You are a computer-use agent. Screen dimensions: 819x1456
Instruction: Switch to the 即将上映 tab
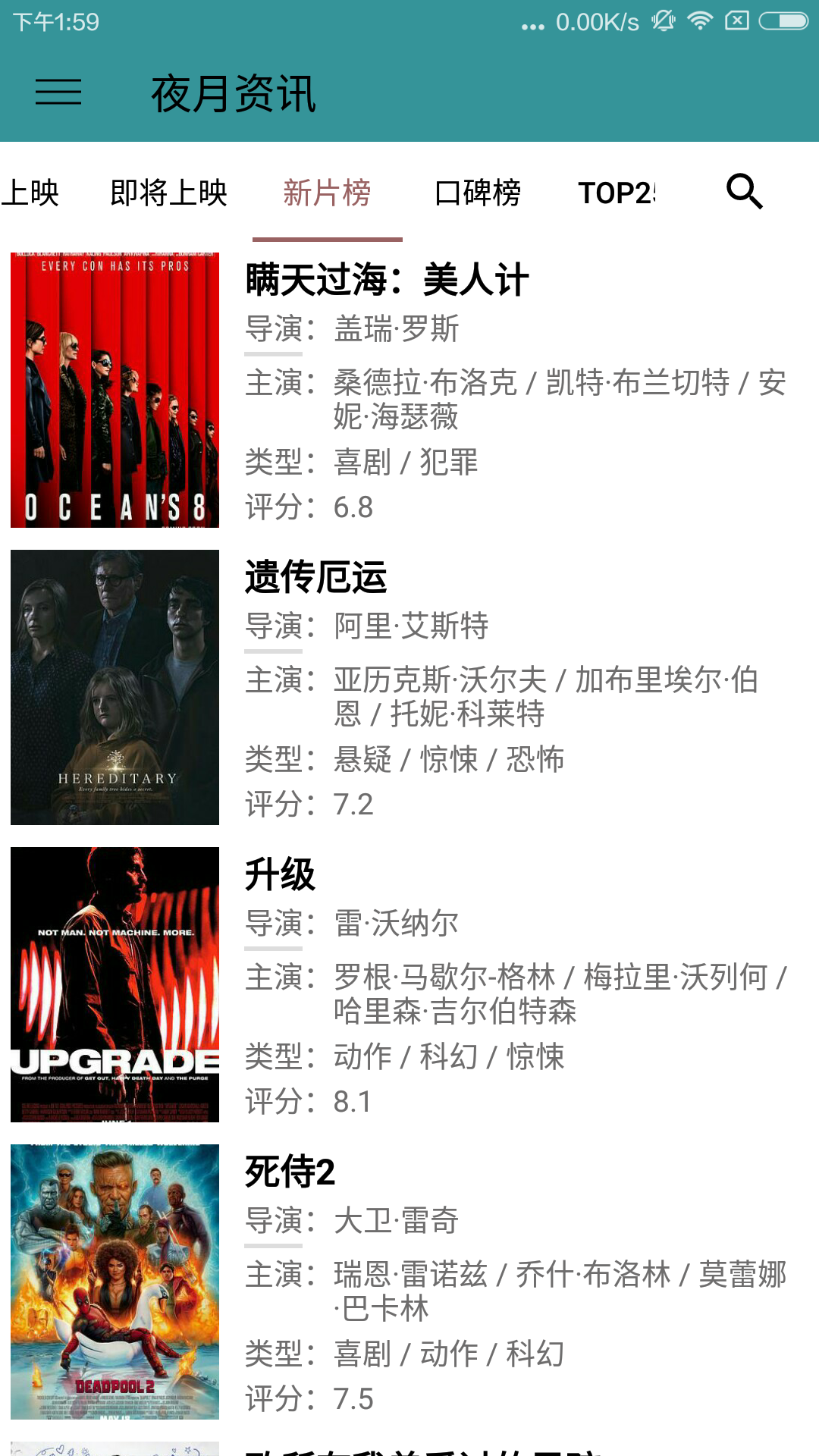pyautogui.click(x=169, y=193)
